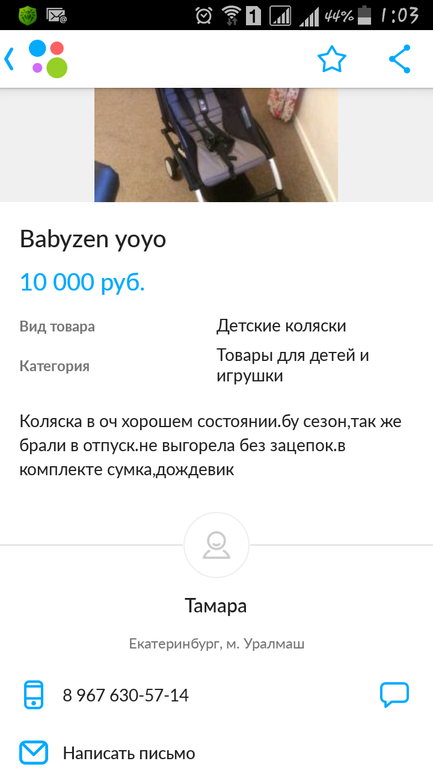Call the number 8 967 630-57-14
This screenshot has width=433, height=770.
[x=125, y=695]
